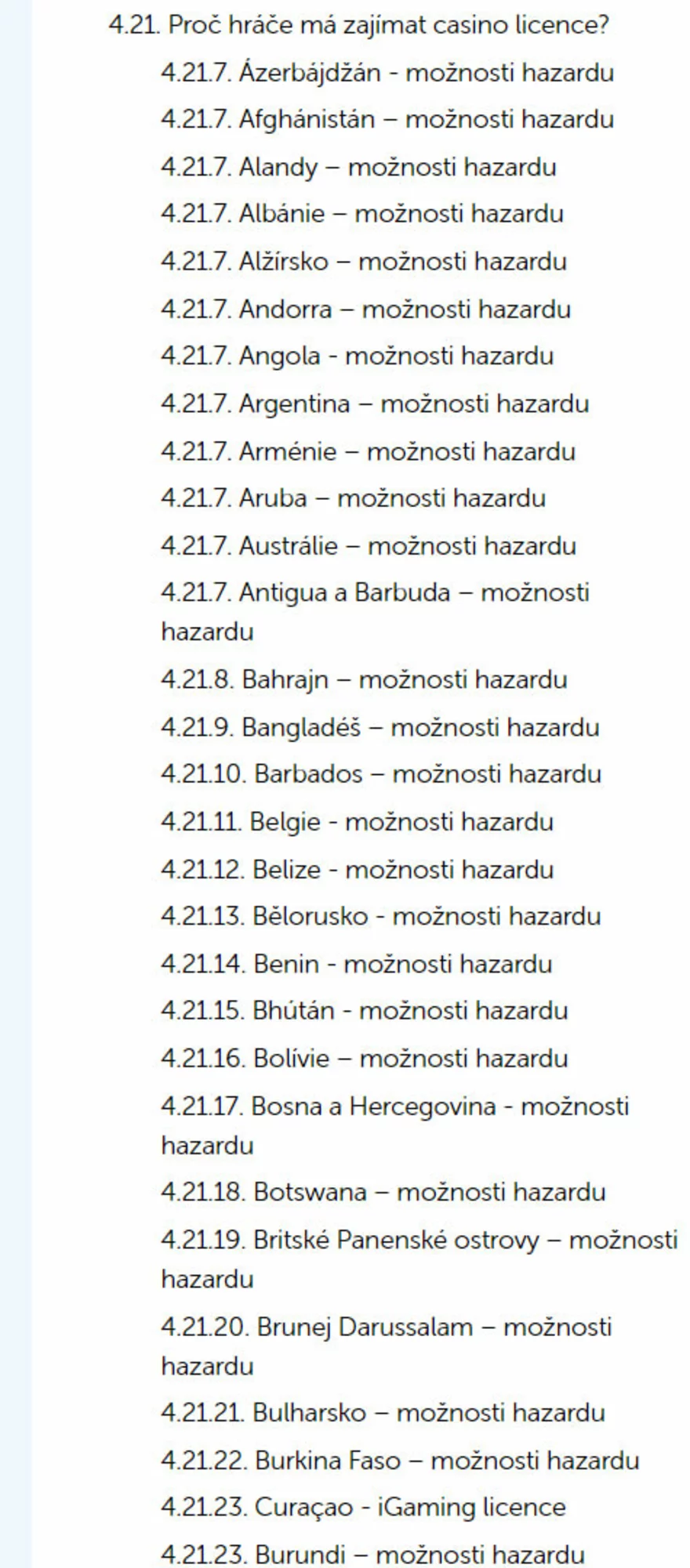The image size is (690, 1568).
Task: Go to Curaçao iGaming licence section
Action: point(364,1508)
